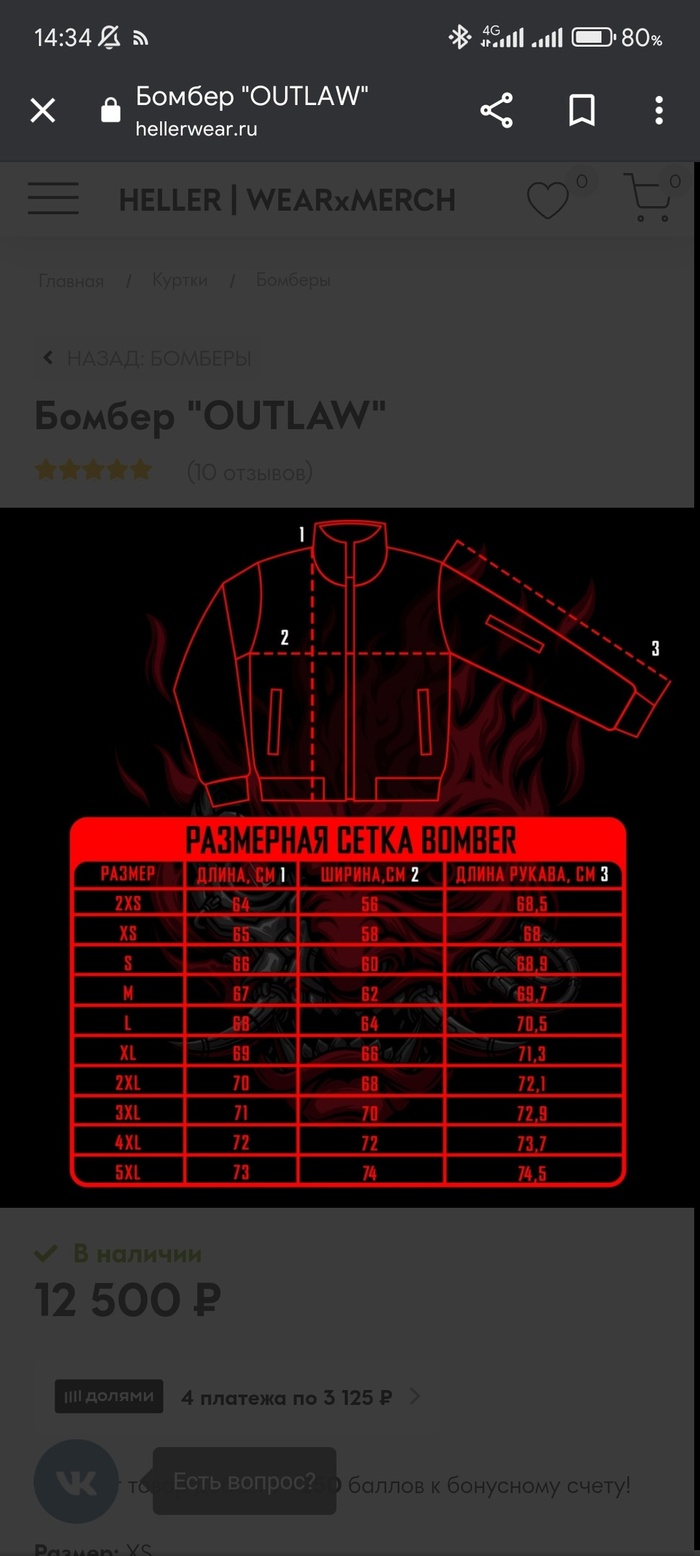Tap the Есть вопрос? chat button
The image size is (700, 1556).
pos(244,1481)
